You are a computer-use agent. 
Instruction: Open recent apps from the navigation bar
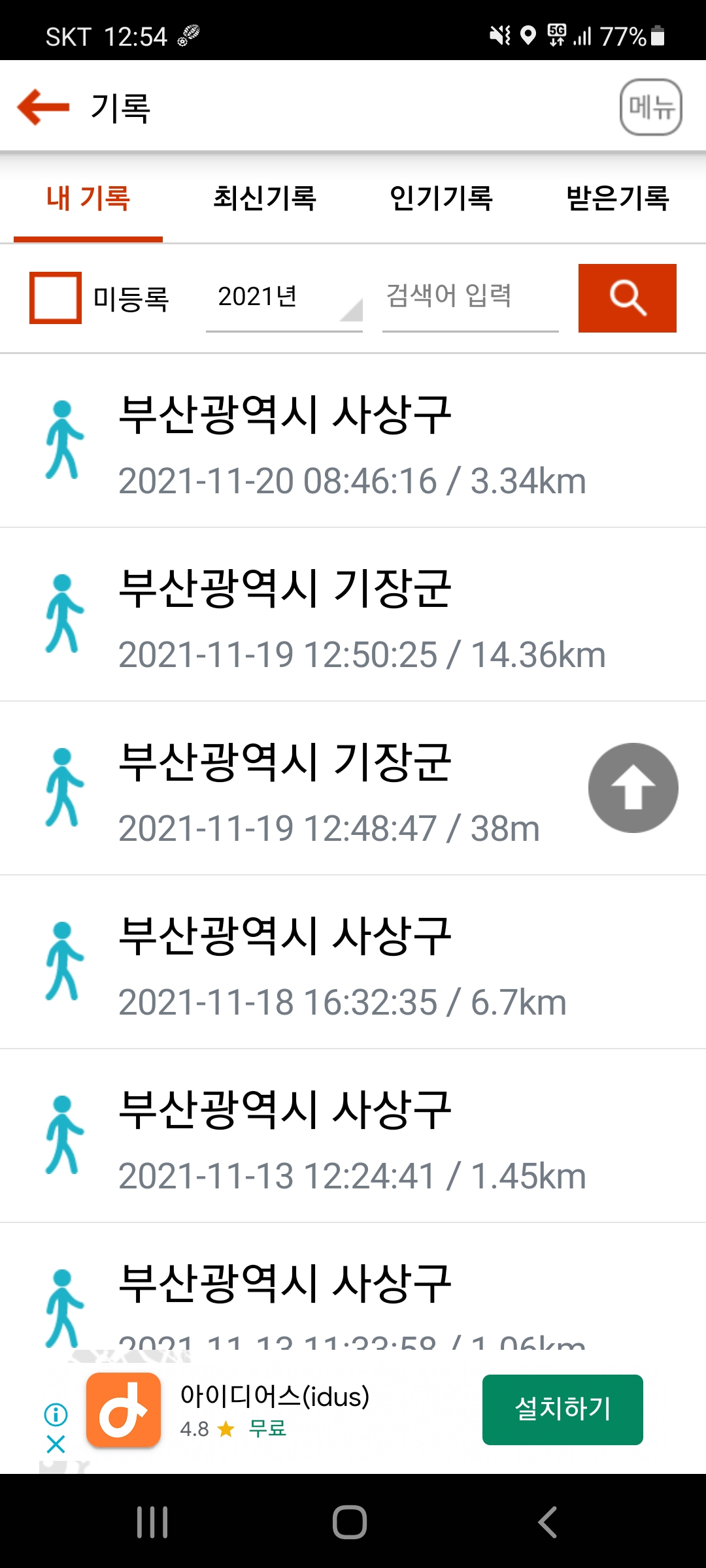tap(152, 1522)
